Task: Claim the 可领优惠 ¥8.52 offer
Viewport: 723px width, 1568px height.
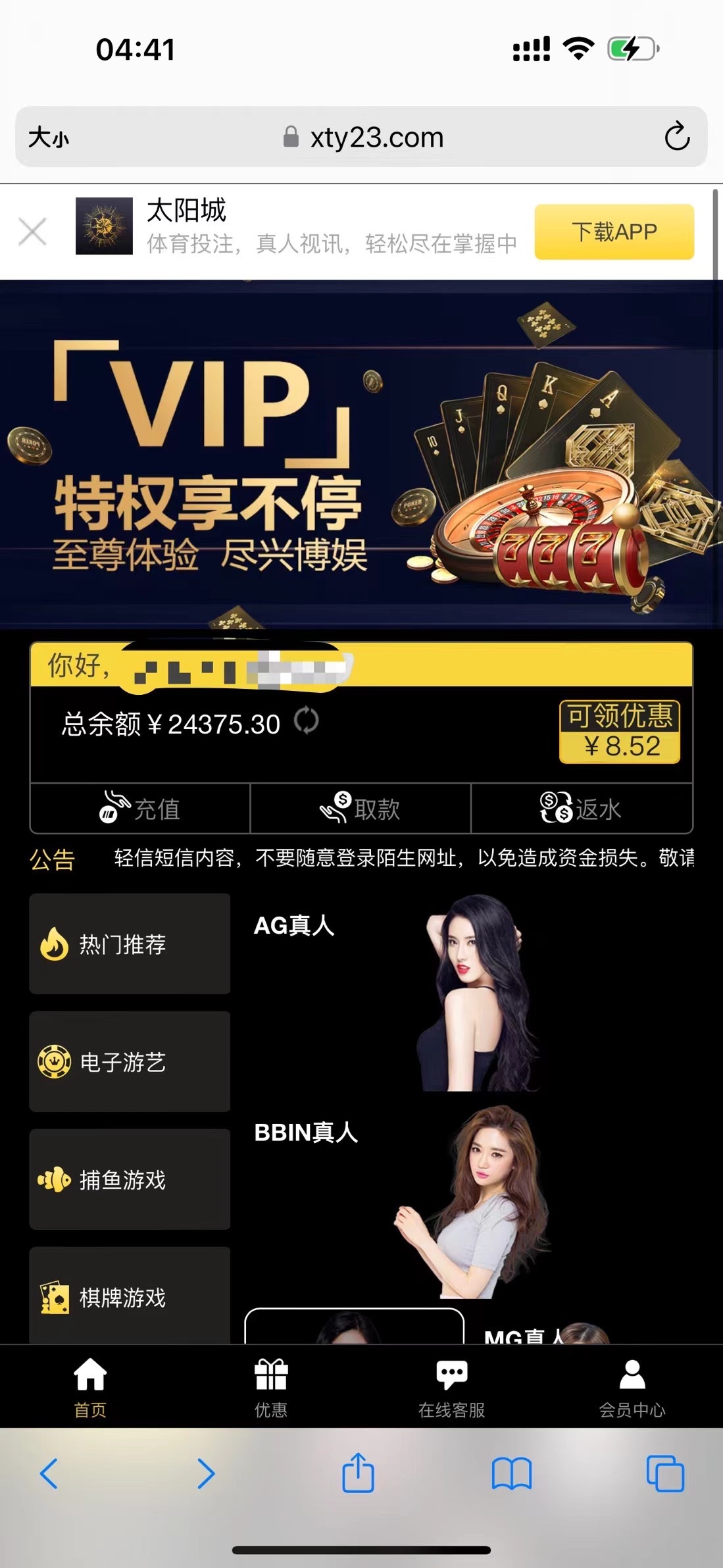Action: [619, 732]
